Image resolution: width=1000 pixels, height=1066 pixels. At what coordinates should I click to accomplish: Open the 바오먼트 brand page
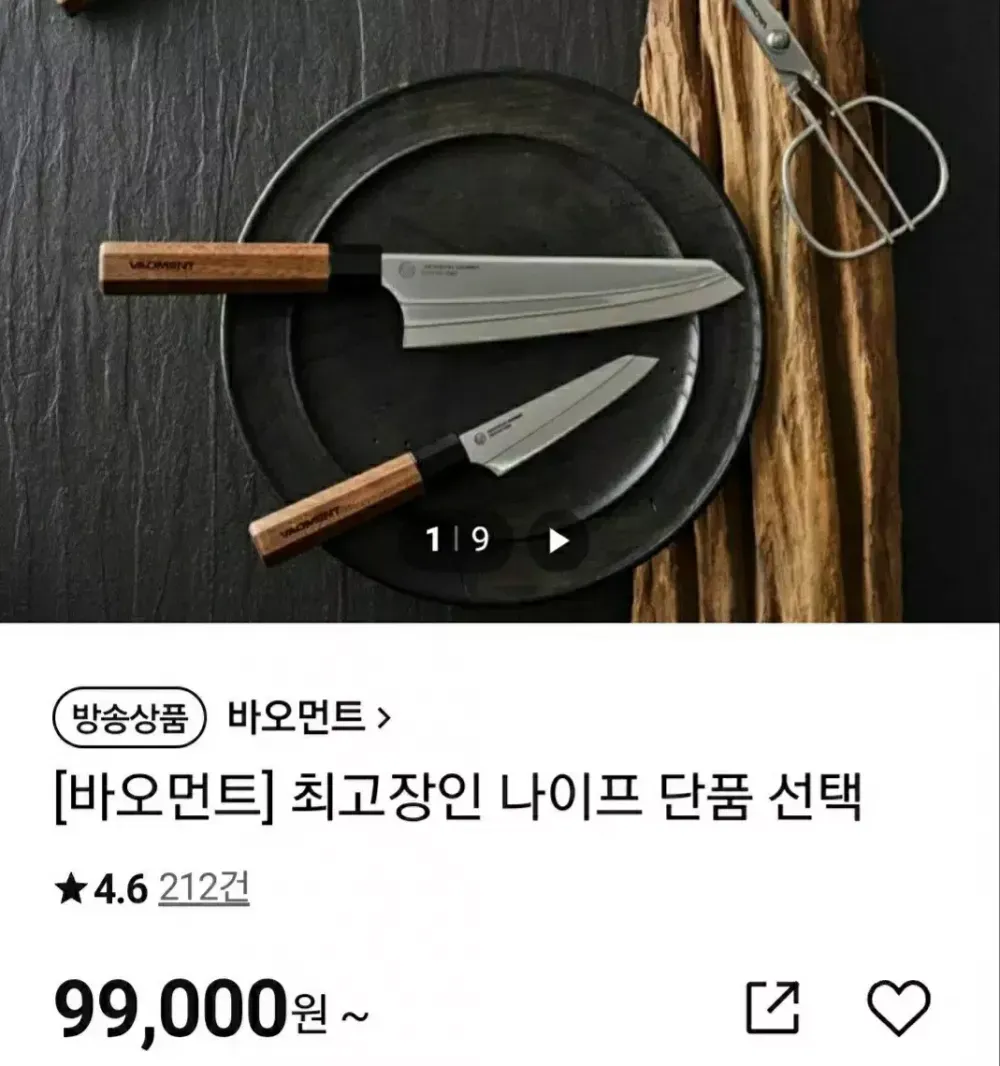coord(309,716)
